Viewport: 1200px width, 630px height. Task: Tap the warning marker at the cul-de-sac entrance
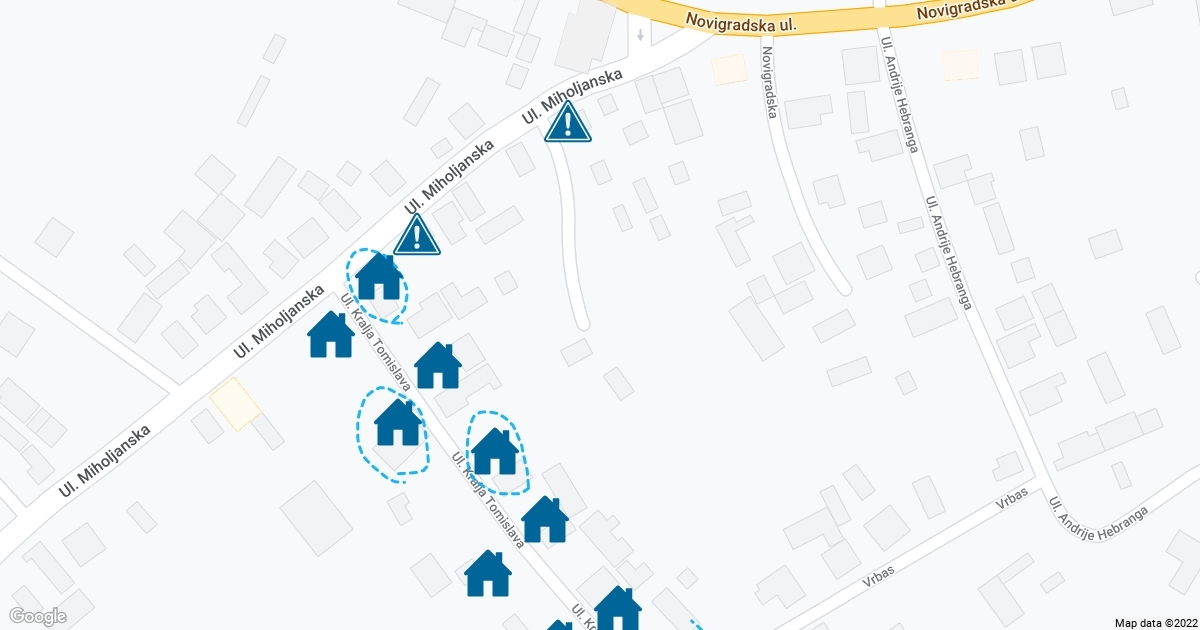(x=568, y=121)
